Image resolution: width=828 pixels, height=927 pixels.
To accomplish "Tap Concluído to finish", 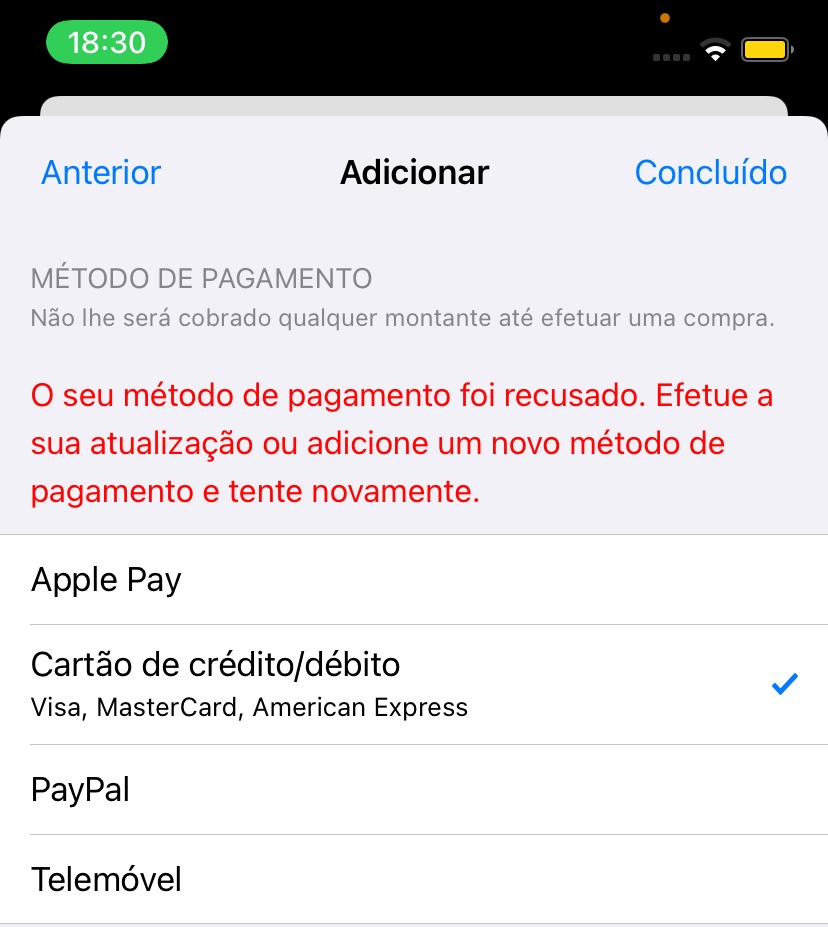I will (710, 173).
